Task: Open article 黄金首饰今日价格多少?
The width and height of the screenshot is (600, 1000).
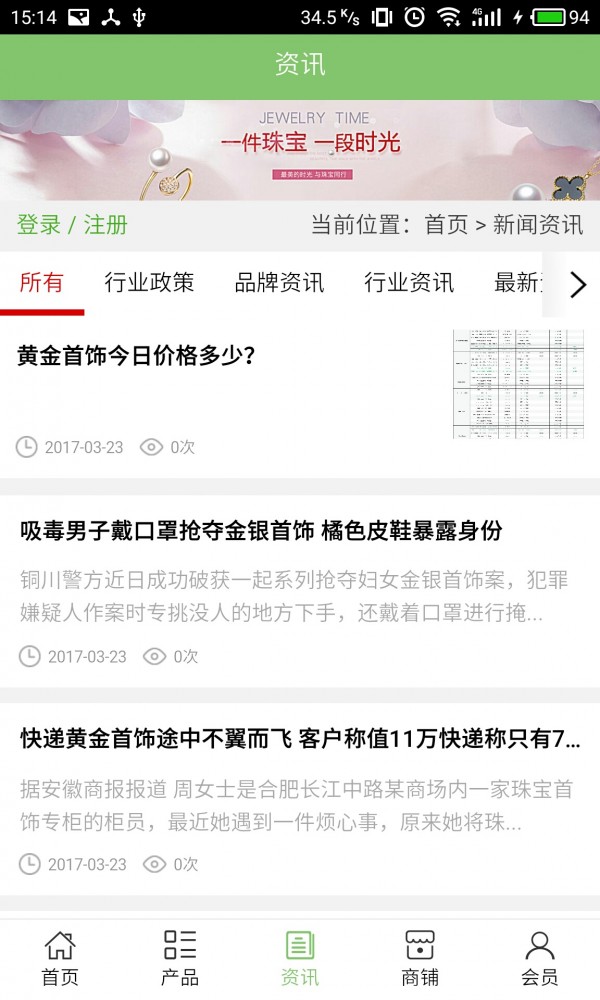Action: (136, 355)
